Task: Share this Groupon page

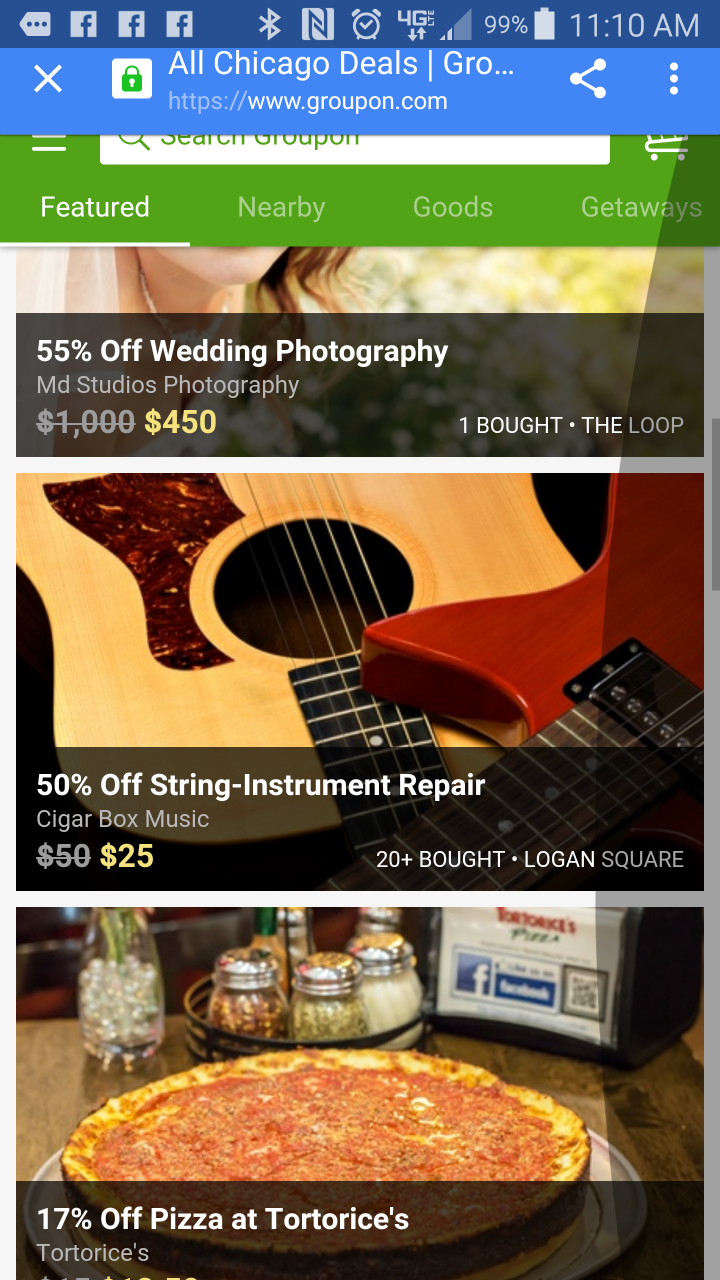Action: (x=588, y=79)
